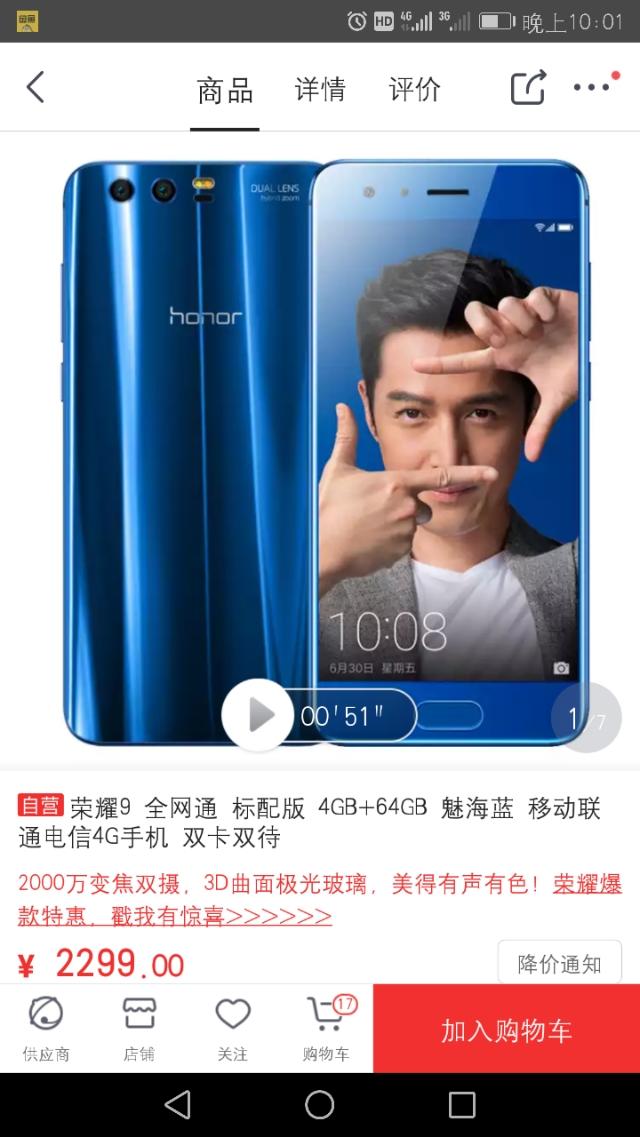This screenshot has width=640, height=1137.
Task: Open the 店铺 page
Action: pyautogui.click(x=139, y=1028)
